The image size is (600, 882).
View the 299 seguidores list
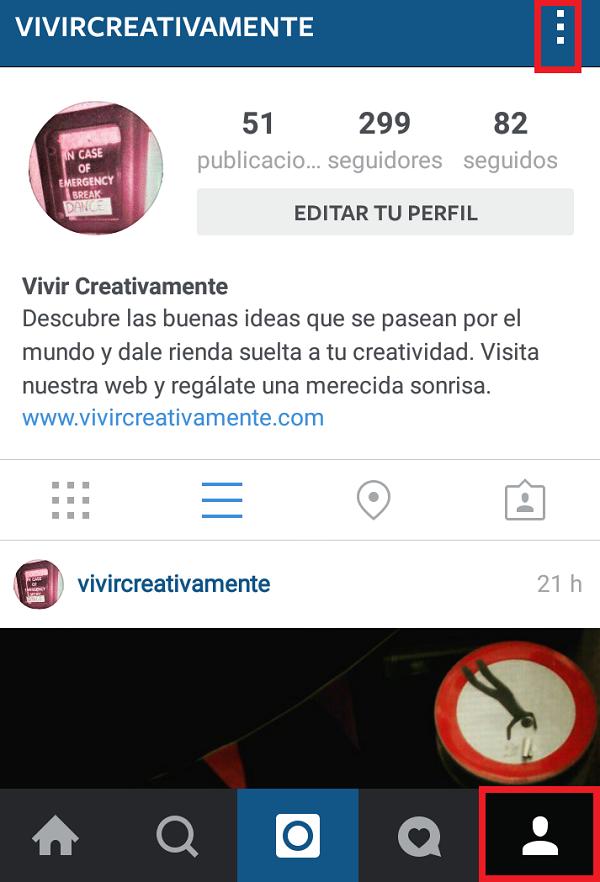pyautogui.click(x=385, y=140)
